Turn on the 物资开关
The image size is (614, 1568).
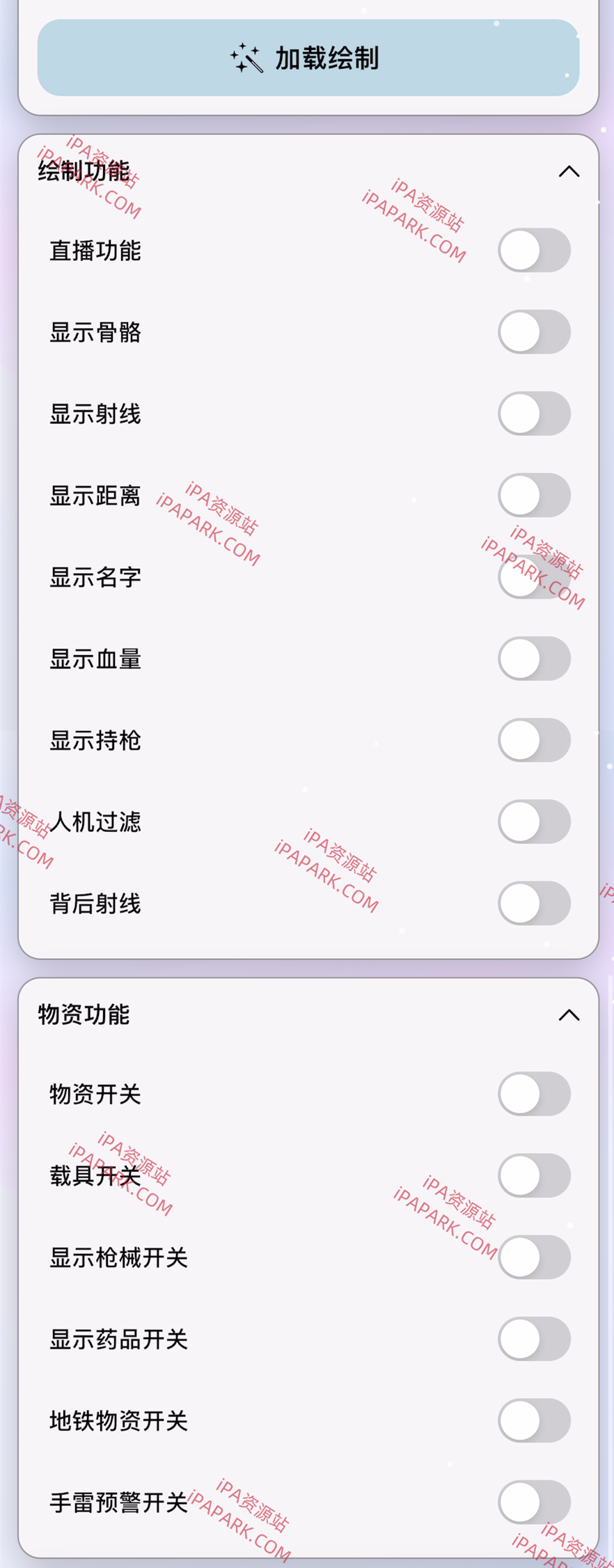(x=535, y=1094)
